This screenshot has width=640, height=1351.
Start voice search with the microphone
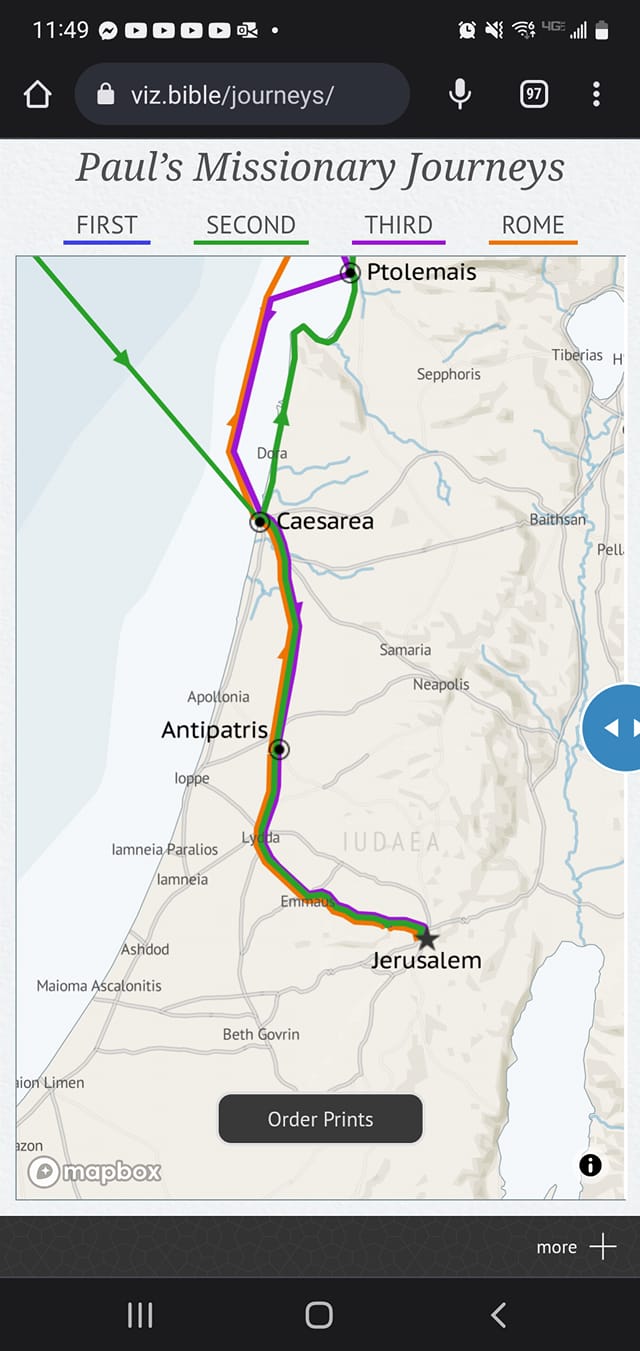460,95
